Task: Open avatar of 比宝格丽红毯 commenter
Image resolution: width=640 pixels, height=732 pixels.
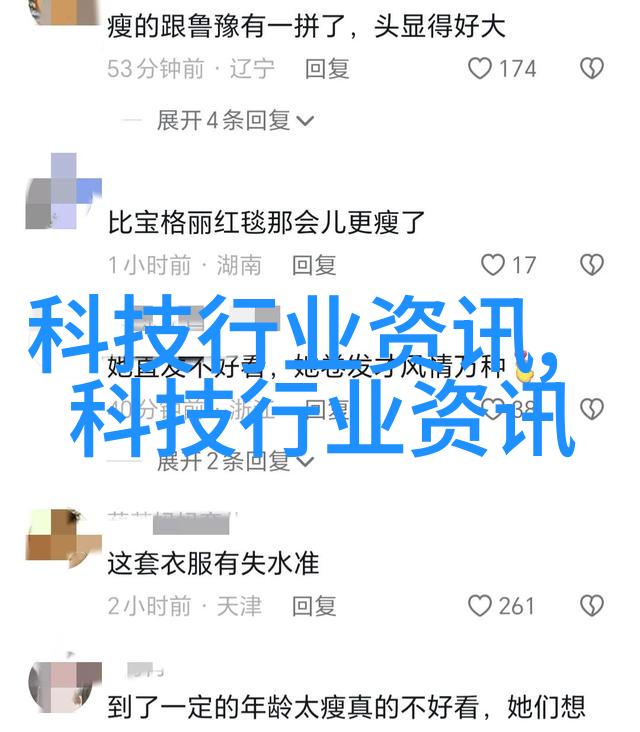Action: click(x=64, y=191)
